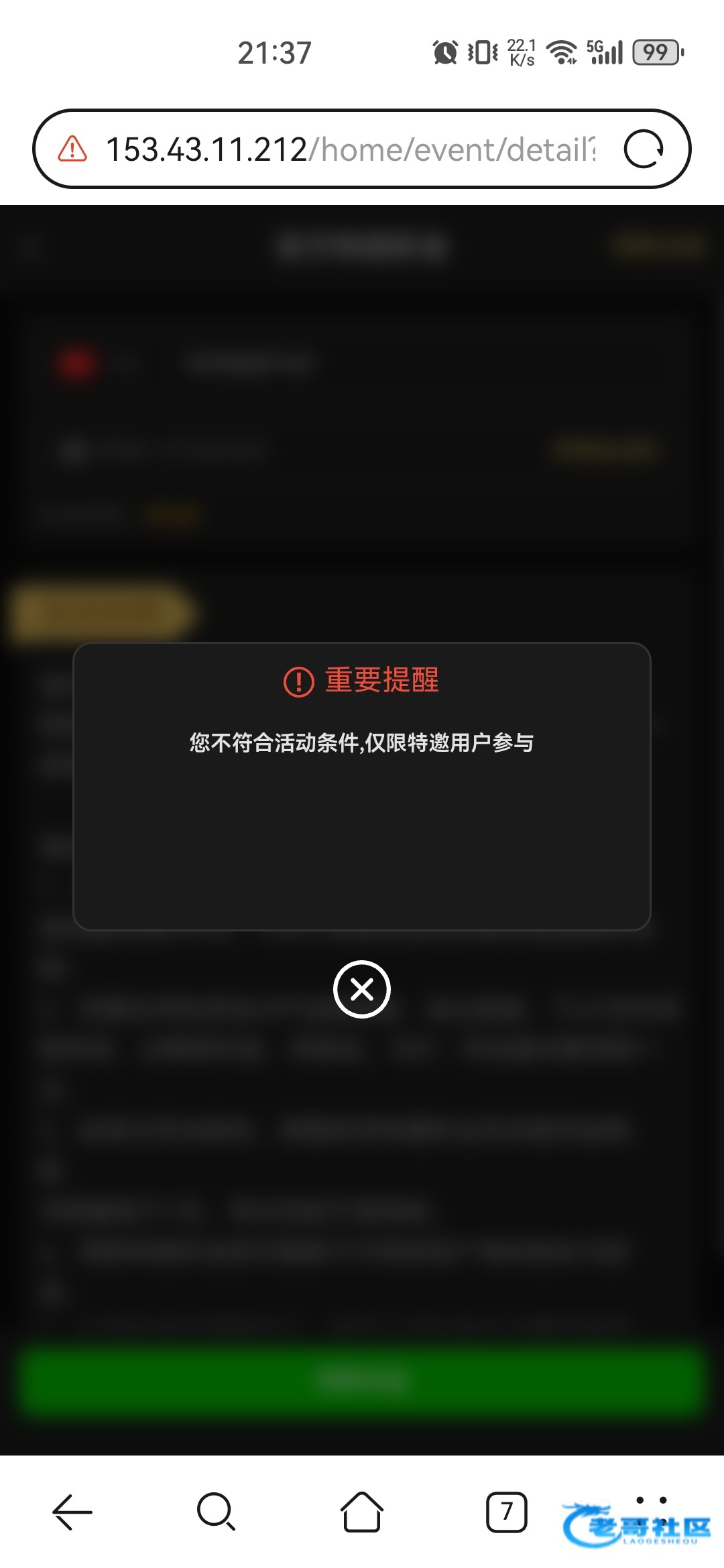Open the browser search icon
The image size is (724, 1568).
pyautogui.click(x=216, y=1512)
